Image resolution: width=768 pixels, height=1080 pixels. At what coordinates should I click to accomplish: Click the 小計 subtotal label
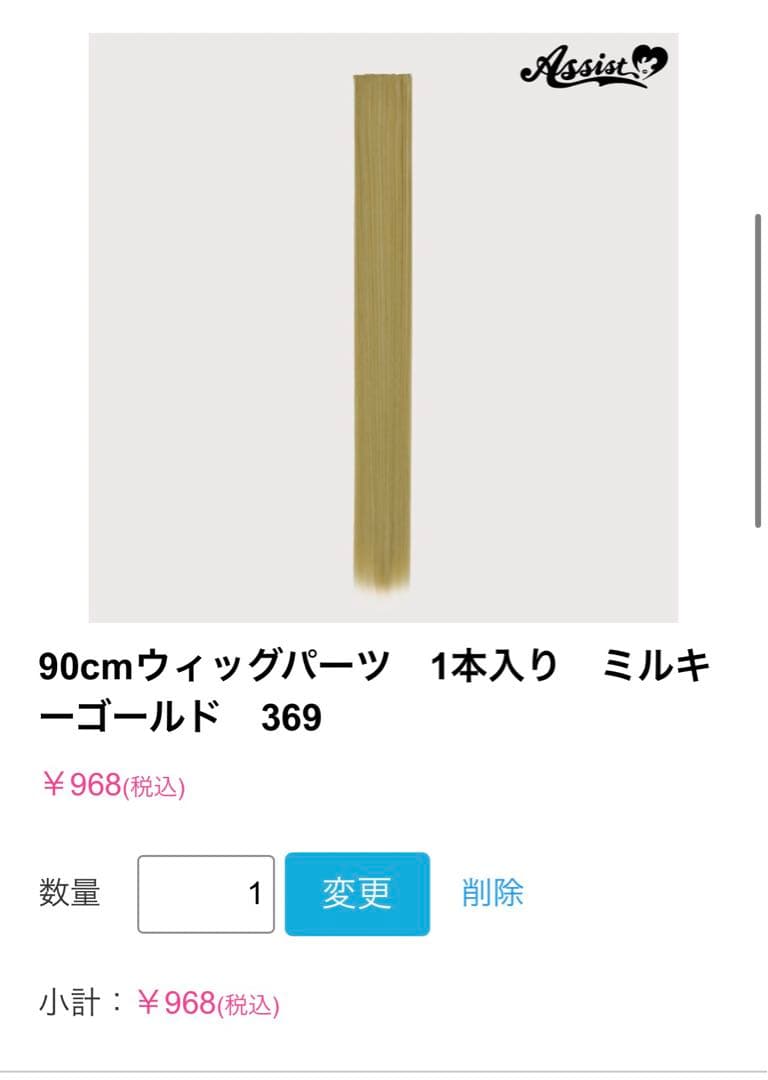click(69, 1000)
